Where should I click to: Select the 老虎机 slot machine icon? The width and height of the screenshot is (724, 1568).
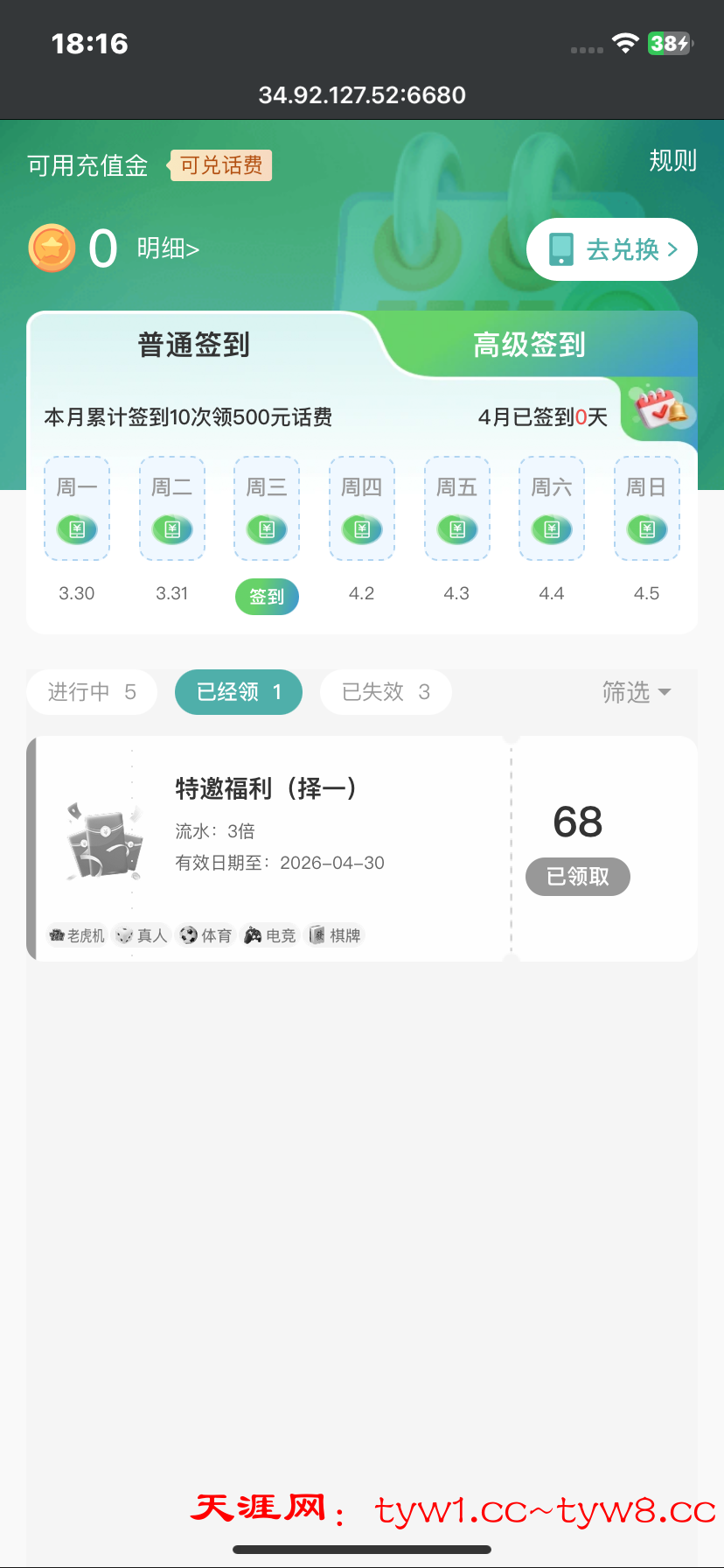tap(58, 934)
